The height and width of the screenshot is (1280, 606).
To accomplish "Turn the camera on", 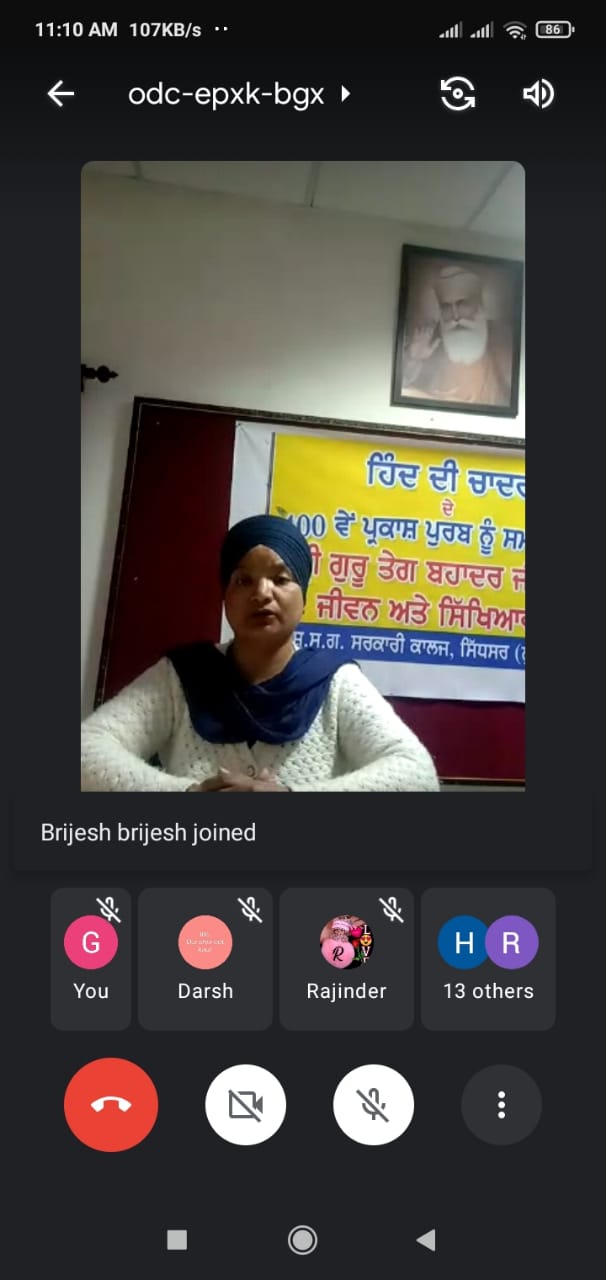I will pos(246,1104).
